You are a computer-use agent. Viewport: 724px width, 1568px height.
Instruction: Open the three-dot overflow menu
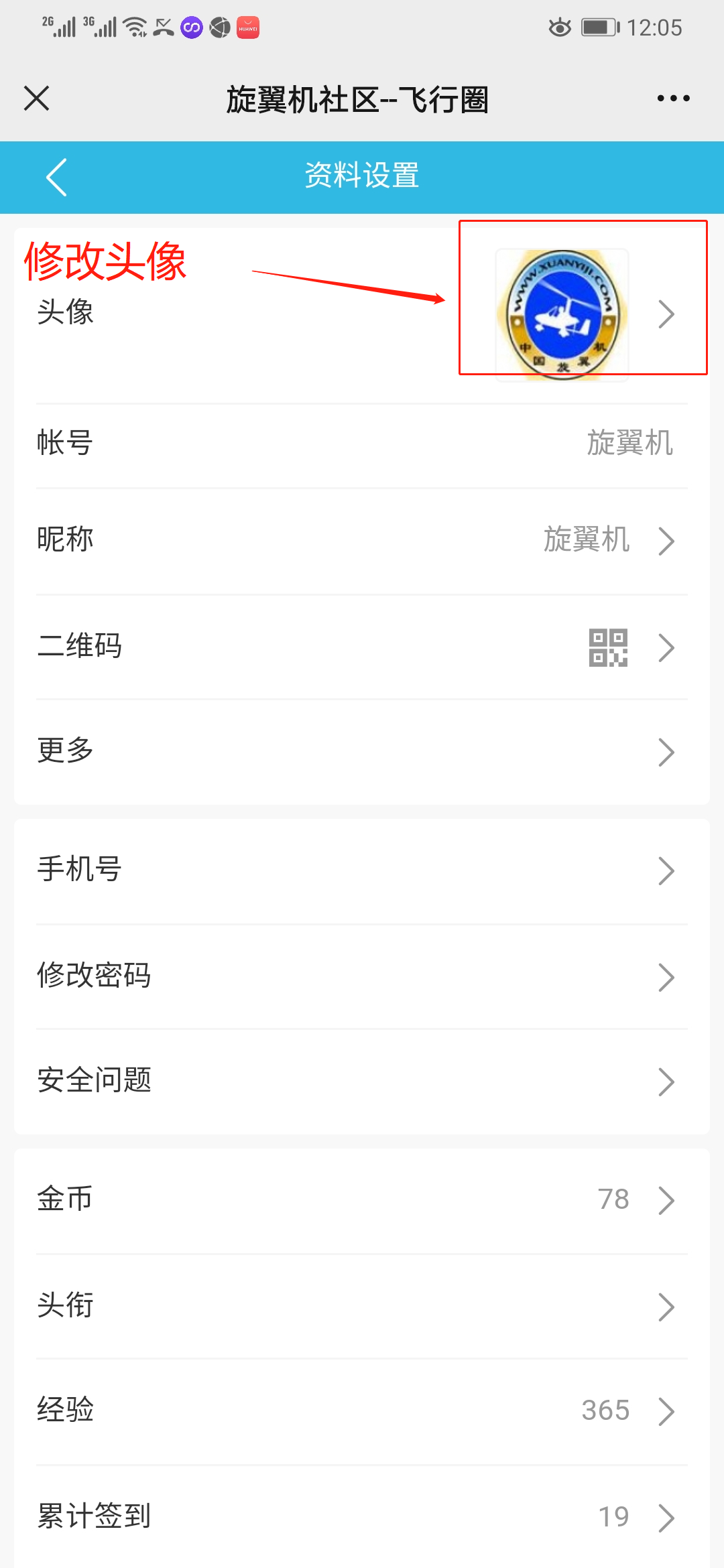click(x=673, y=99)
